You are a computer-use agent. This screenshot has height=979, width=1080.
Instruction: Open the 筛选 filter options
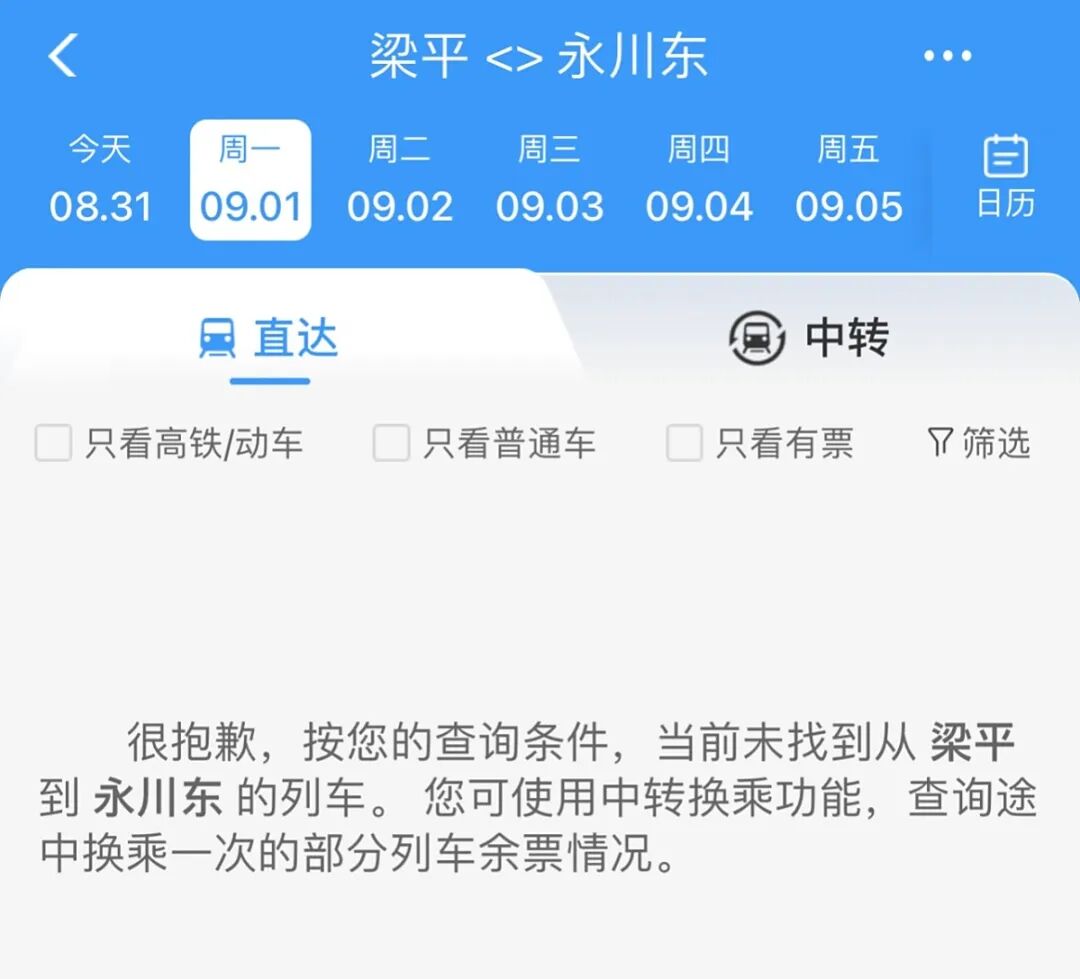coord(978,443)
